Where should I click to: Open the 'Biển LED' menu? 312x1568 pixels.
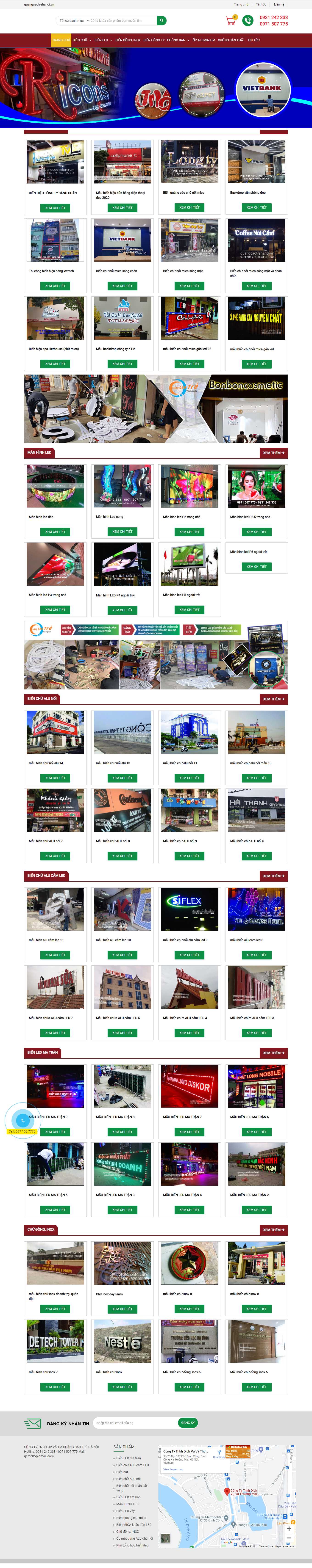point(102,40)
